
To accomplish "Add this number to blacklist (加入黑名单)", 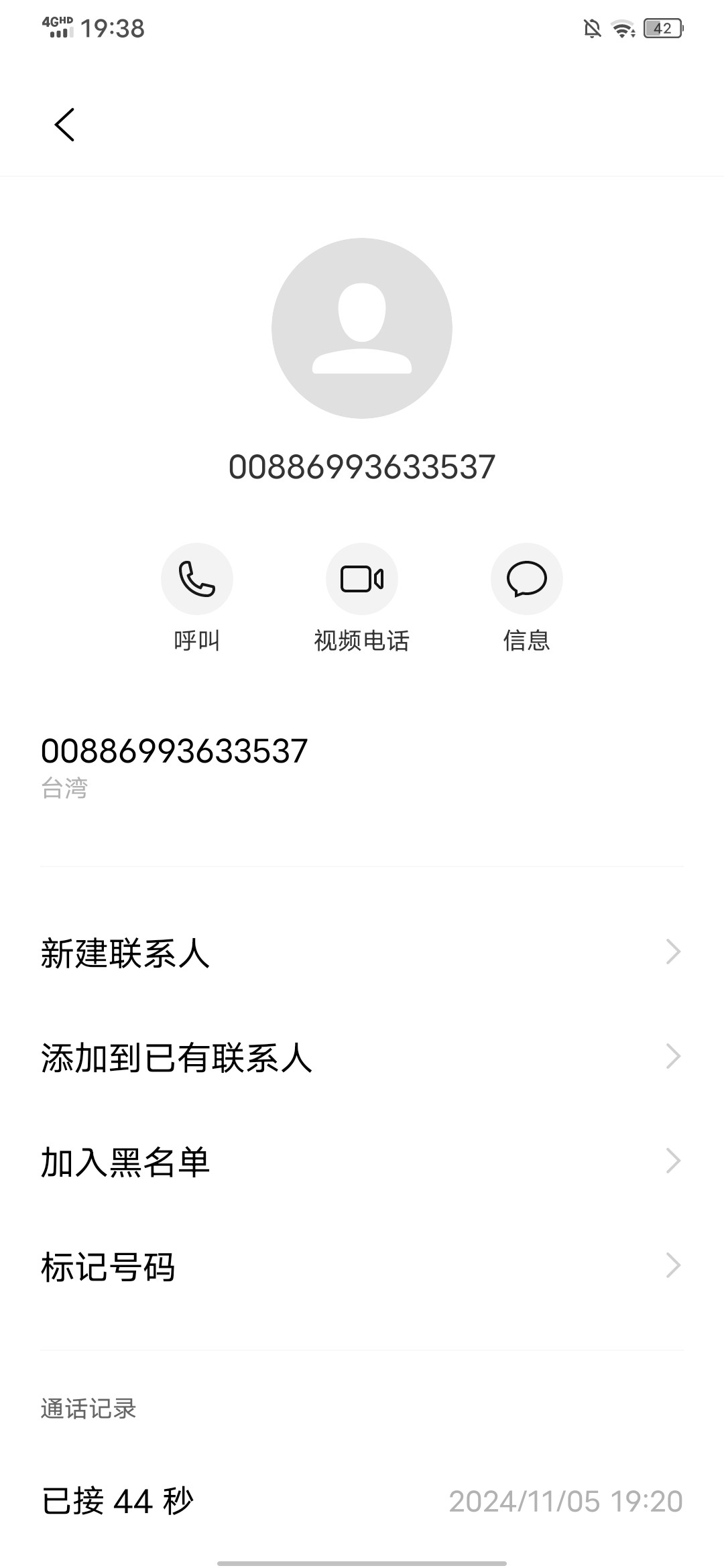I will click(362, 1161).
